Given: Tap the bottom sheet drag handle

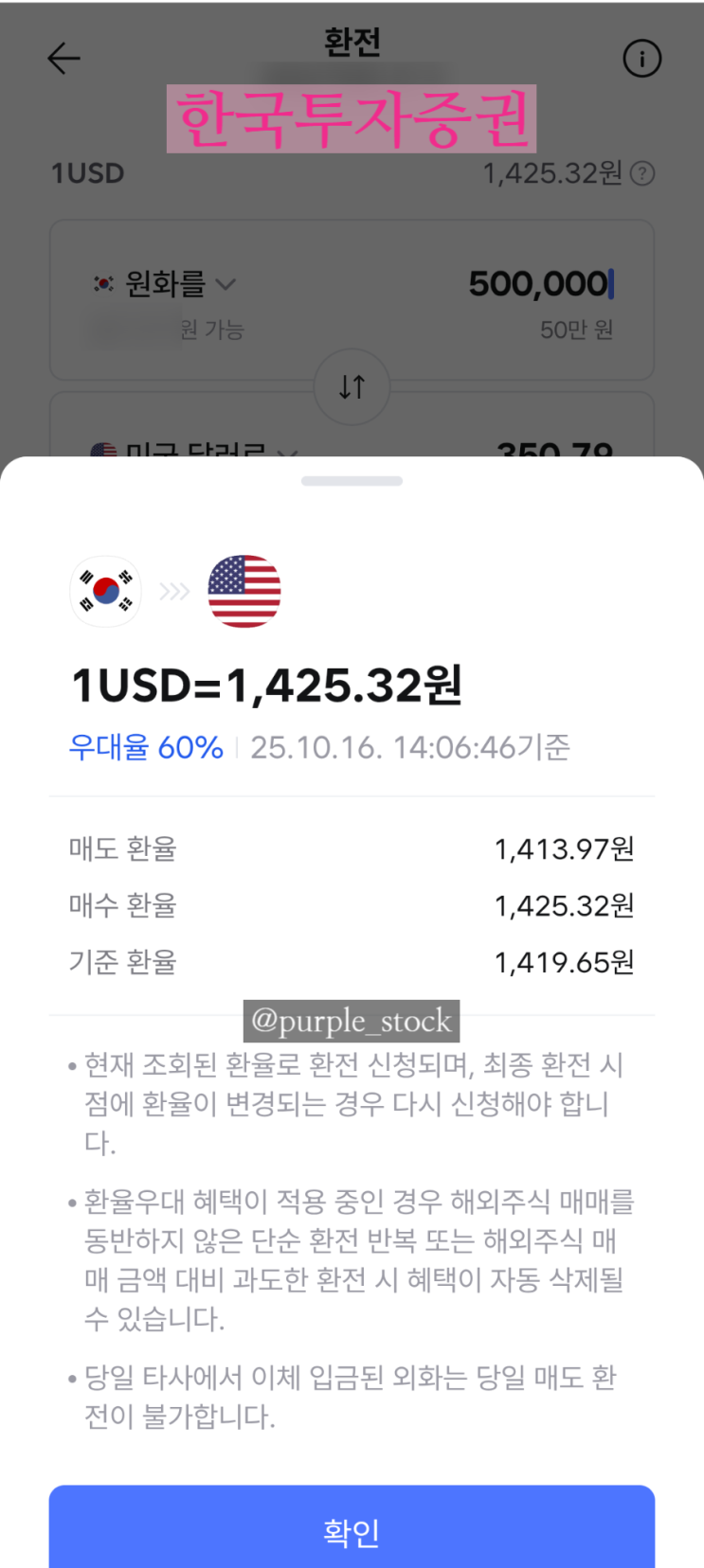Looking at the screenshot, I should pyautogui.click(x=352, y=481).
